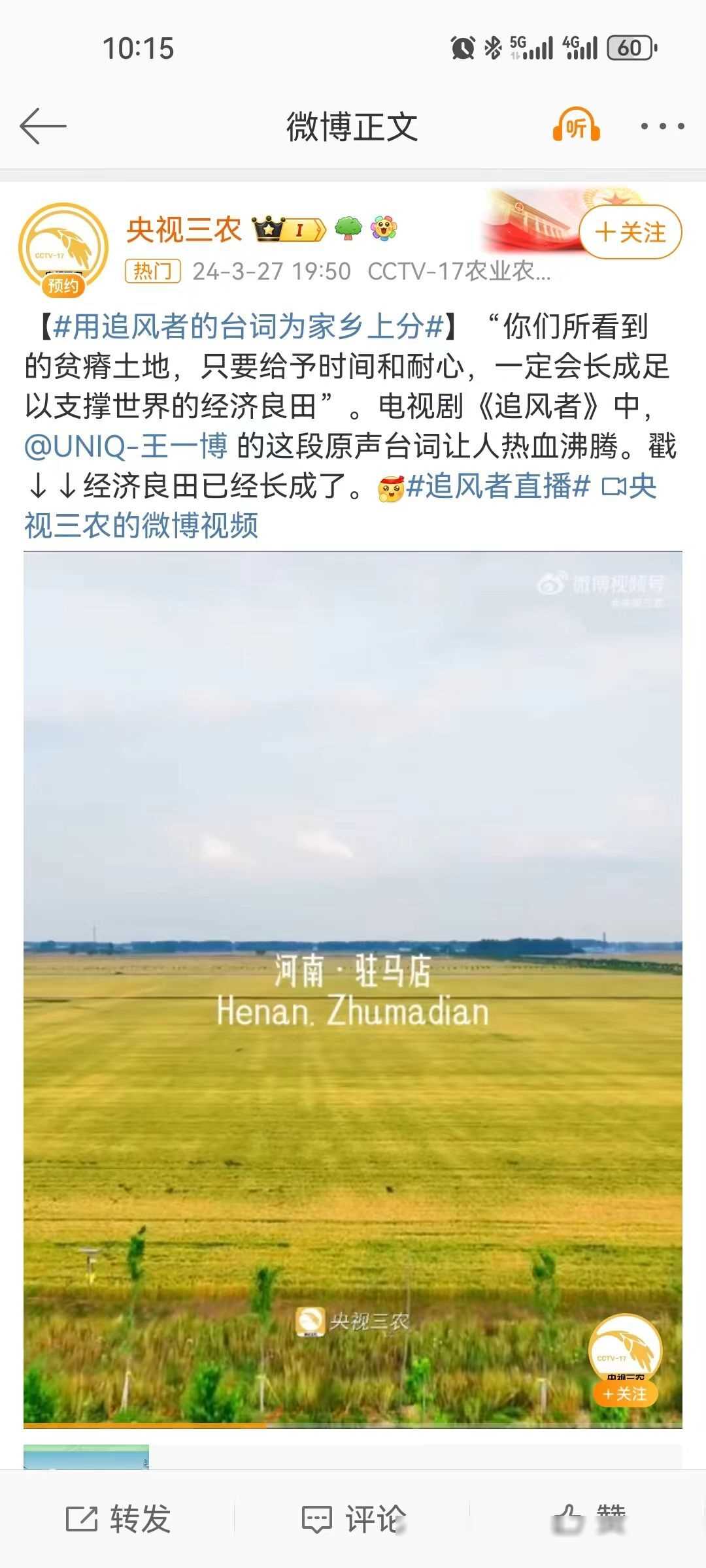Open comments with the 评论 button
The width and height of the screenshot is (706, 1568).
point(353,1519)
